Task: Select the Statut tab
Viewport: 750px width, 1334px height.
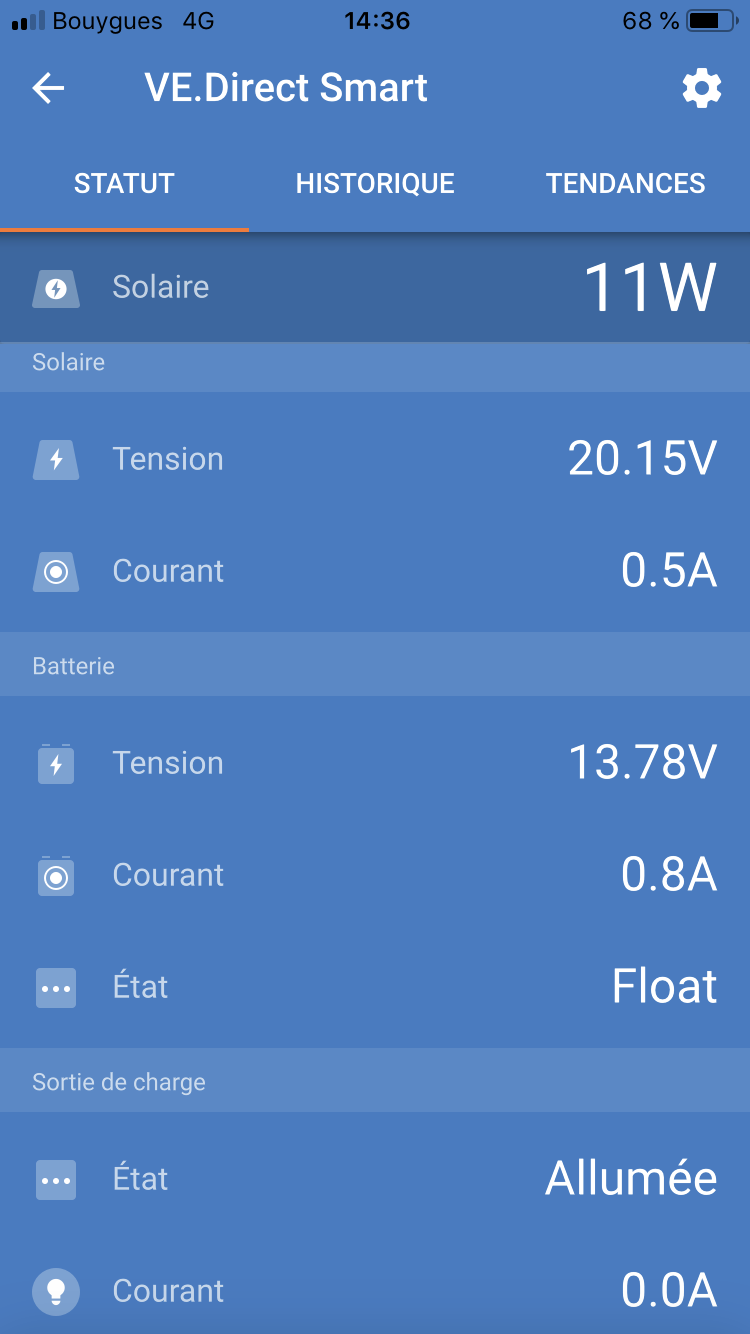Action: (x=124, y=184)
